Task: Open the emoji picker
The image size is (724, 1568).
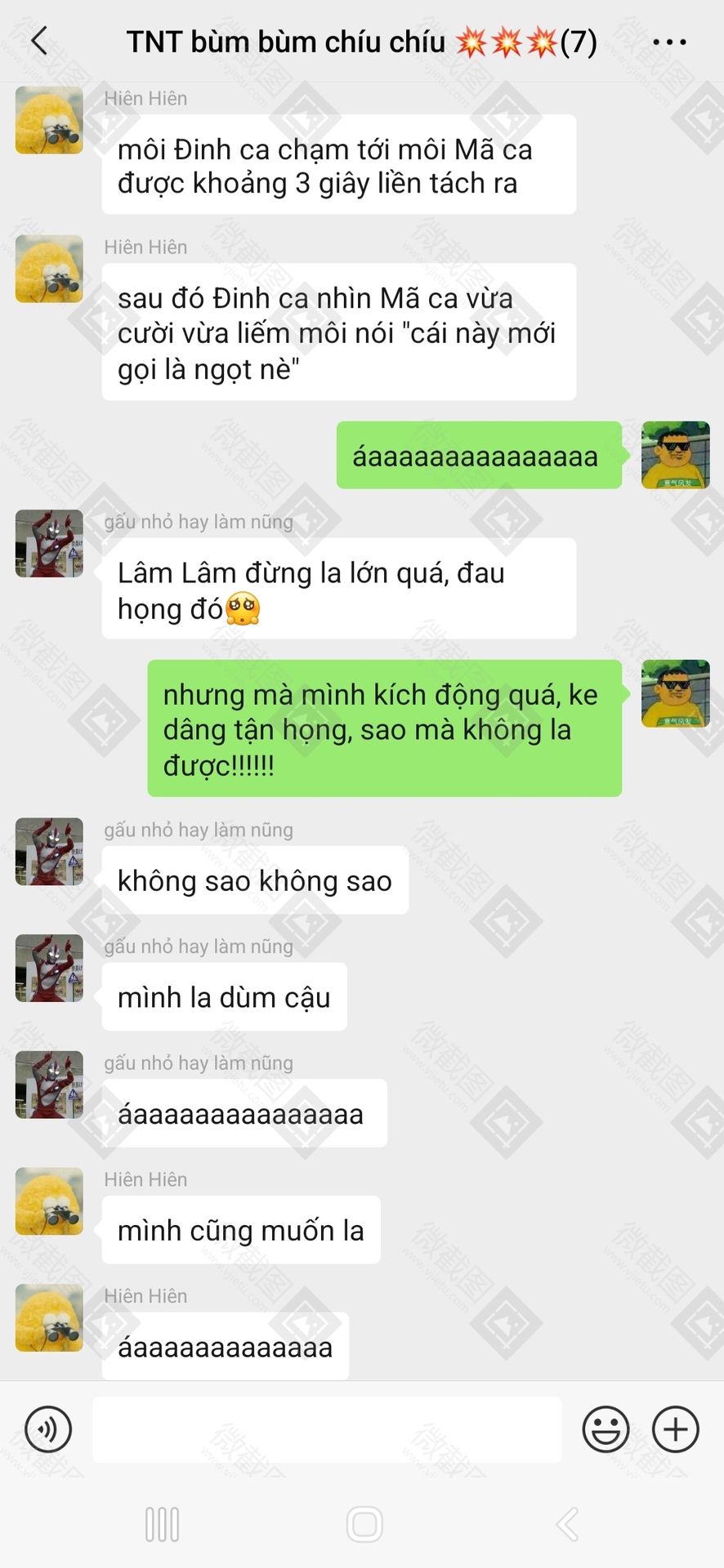Action: [606, 1429]
